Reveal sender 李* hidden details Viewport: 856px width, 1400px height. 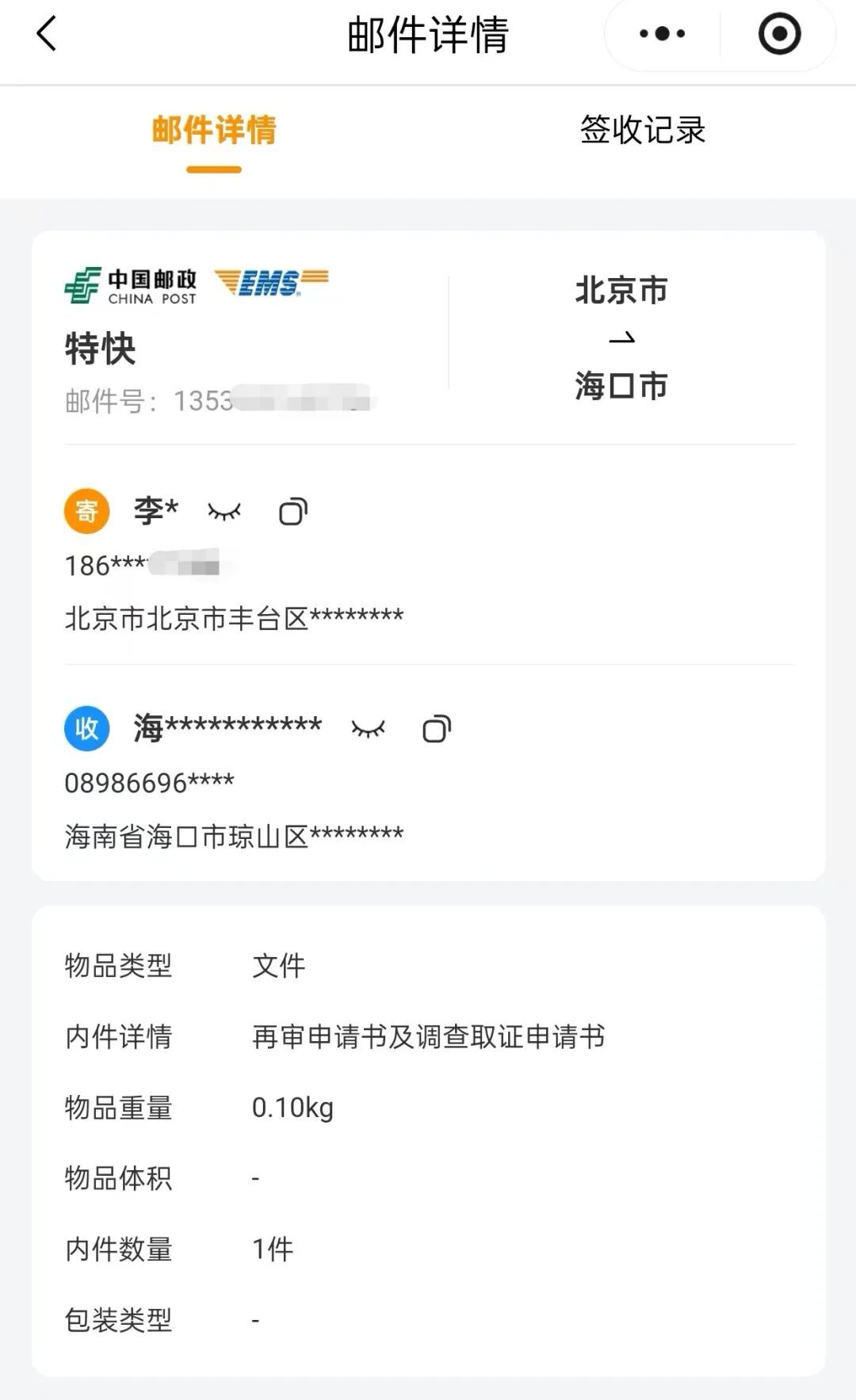pyautogui.click(x=224, y=512)
